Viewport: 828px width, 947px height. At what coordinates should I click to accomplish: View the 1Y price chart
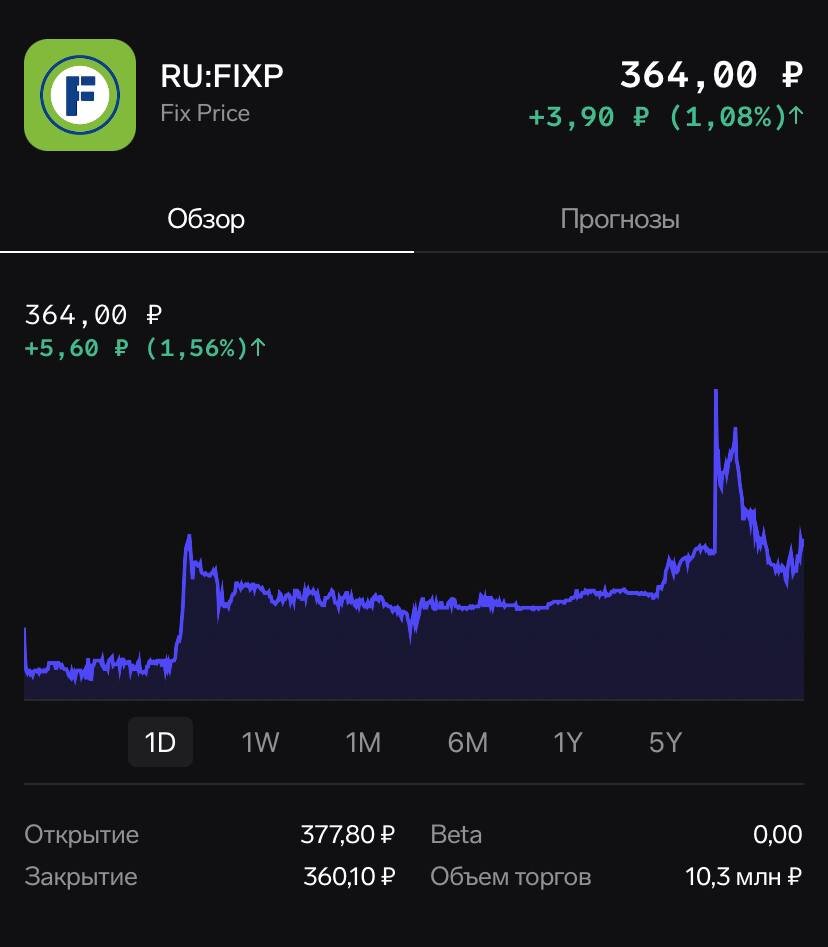coord(567,742)
